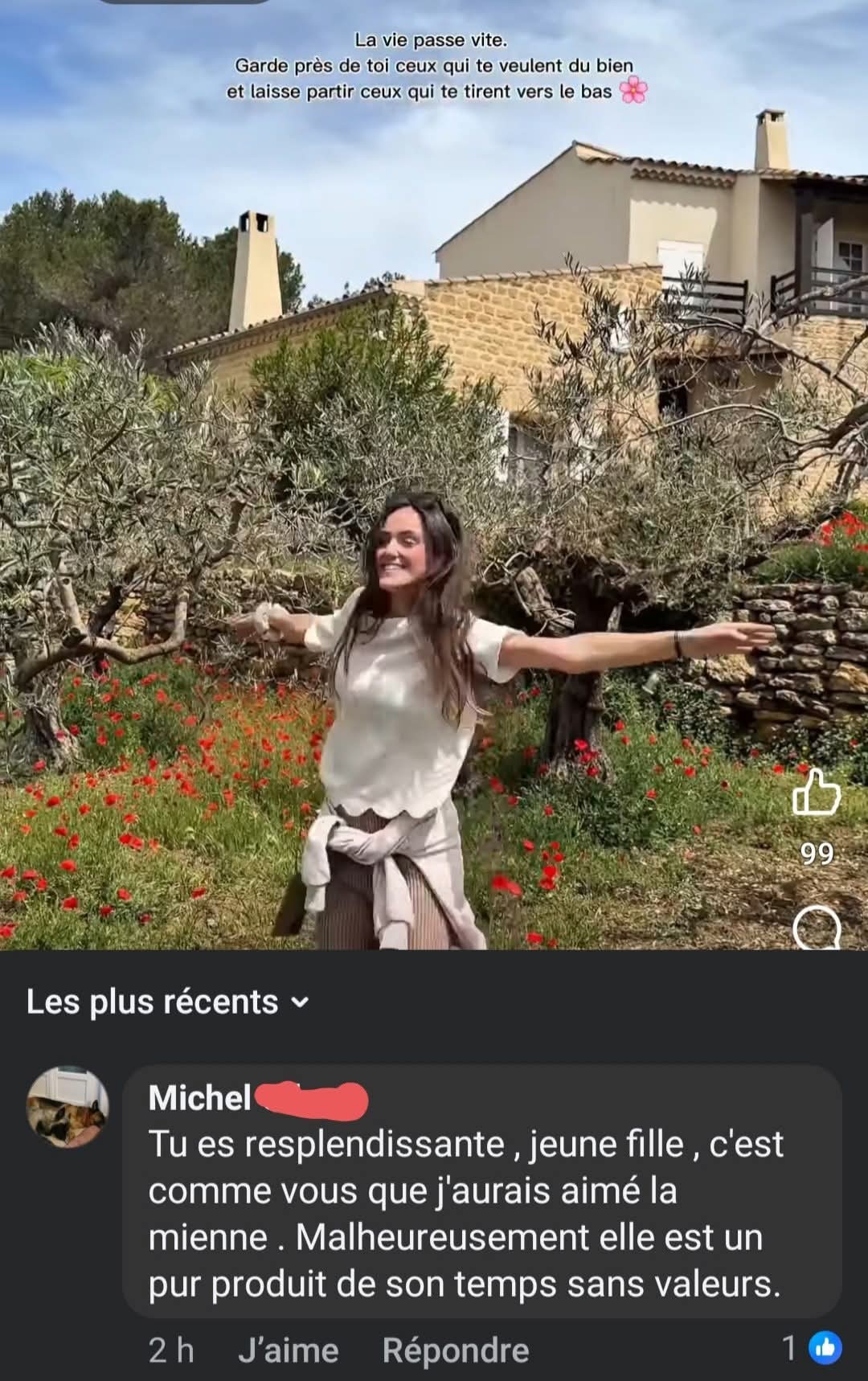Like the video with the thumbs-up icon

816,793
